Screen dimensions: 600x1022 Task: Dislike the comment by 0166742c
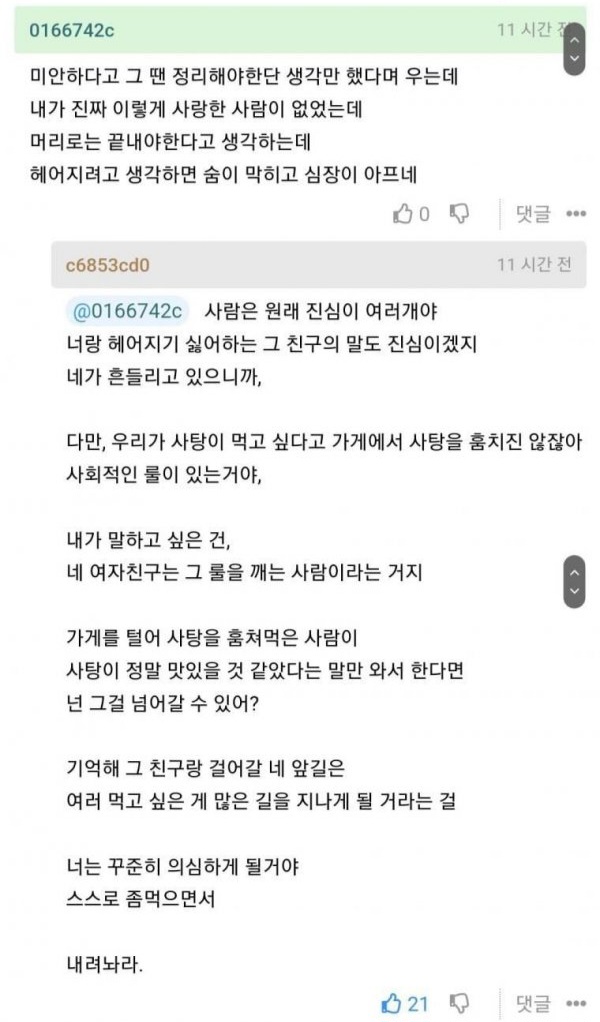tap(461, 214)
